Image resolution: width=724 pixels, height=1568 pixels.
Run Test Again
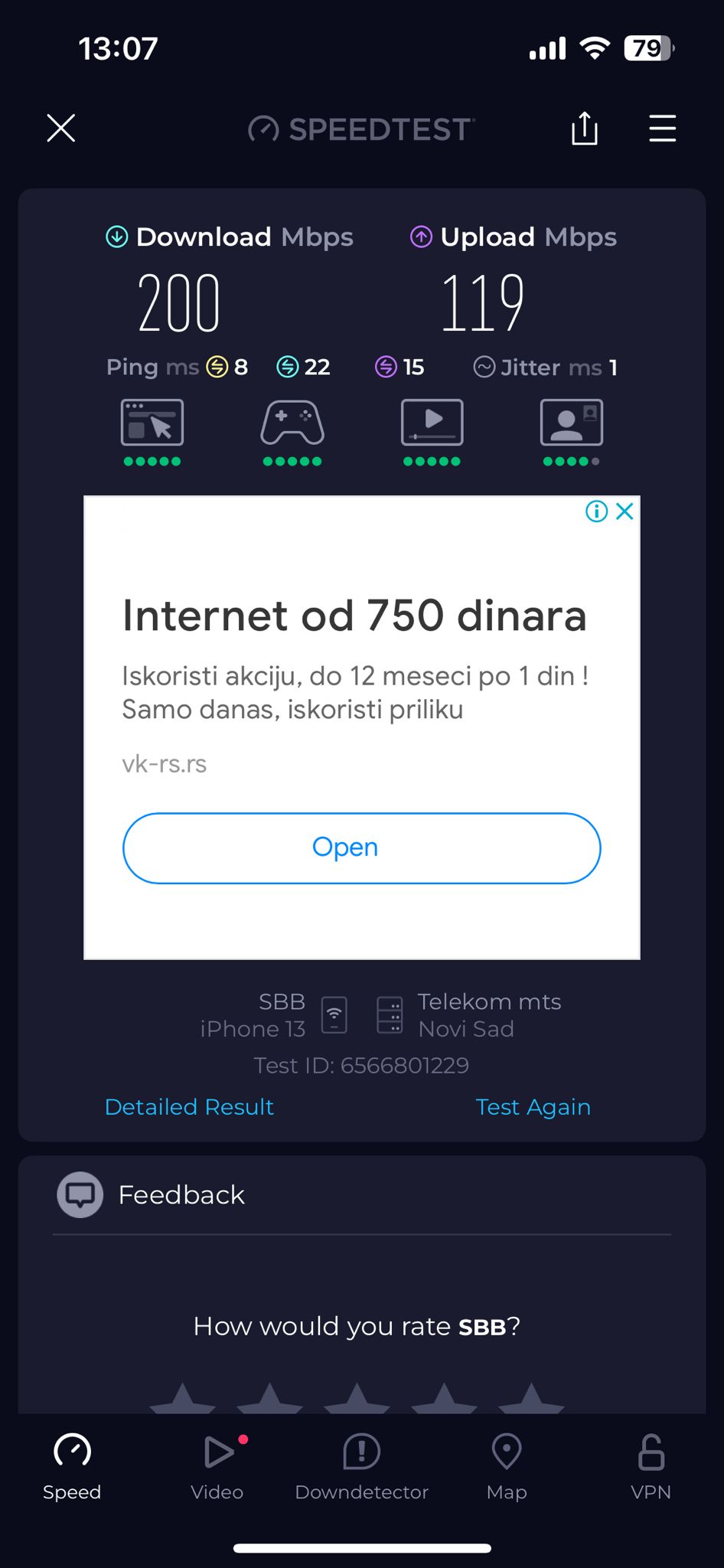(x=533, y=1106)
